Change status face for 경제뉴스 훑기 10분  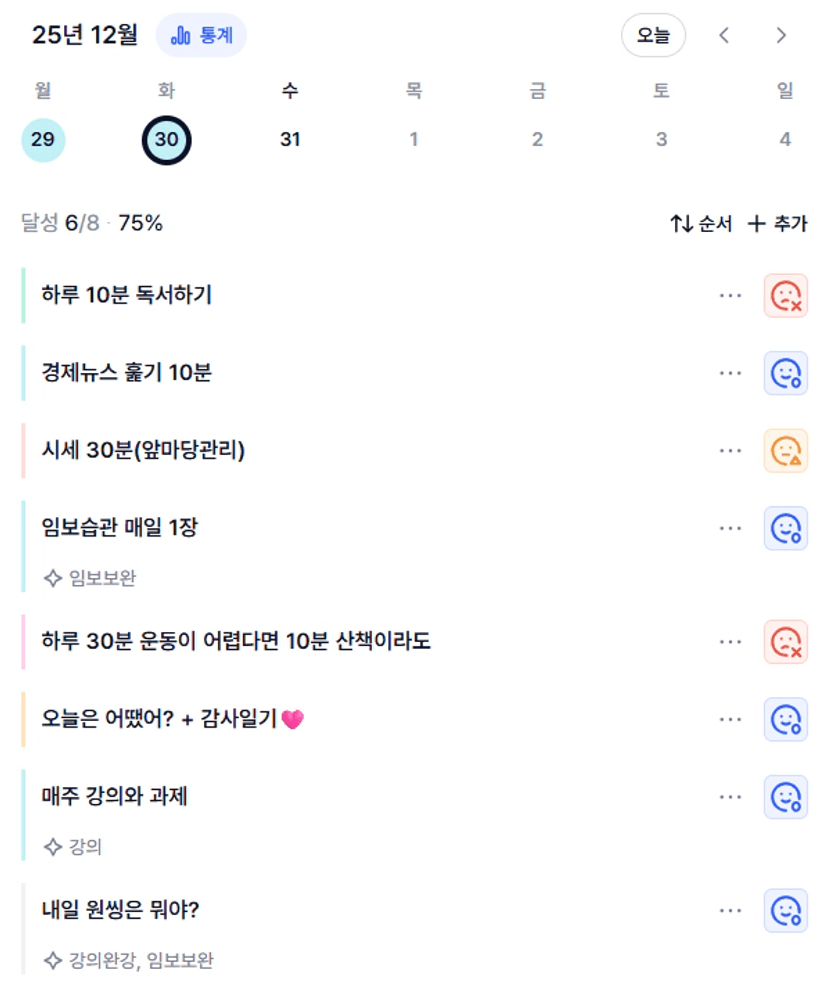point(786,374)
